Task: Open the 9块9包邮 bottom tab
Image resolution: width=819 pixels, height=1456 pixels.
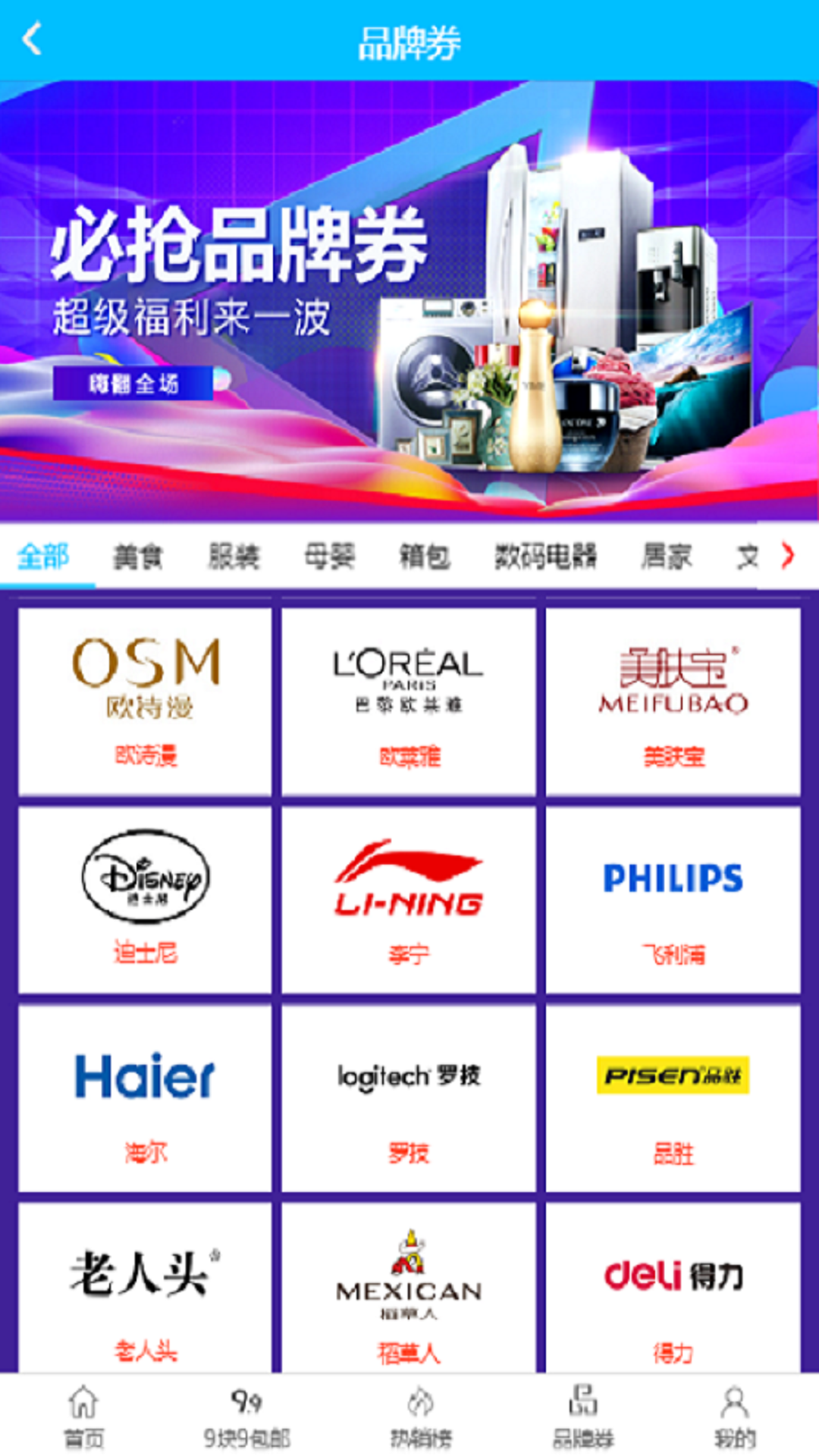Action: pos(246,1417)
